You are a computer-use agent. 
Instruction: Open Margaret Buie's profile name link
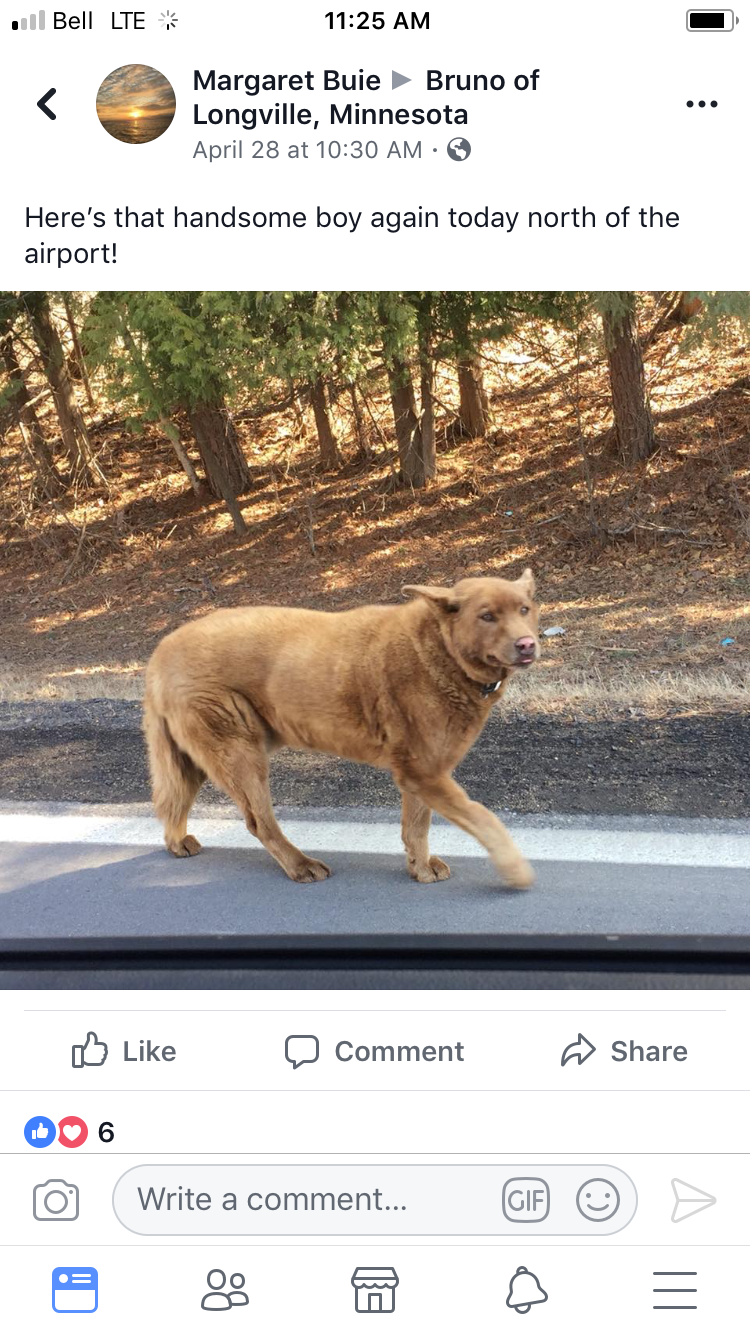(x=286, y=81)
